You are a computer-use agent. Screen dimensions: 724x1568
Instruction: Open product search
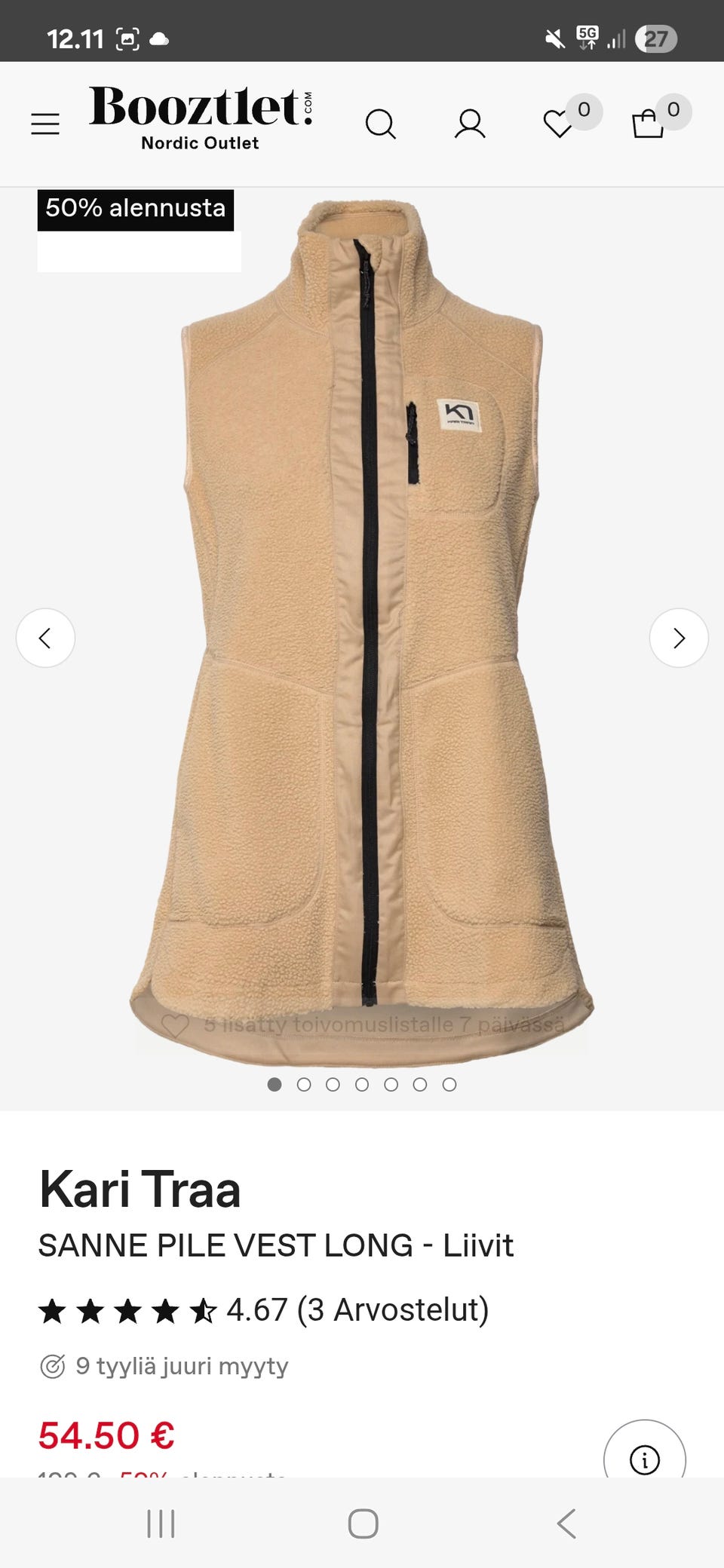coord(380,124)
